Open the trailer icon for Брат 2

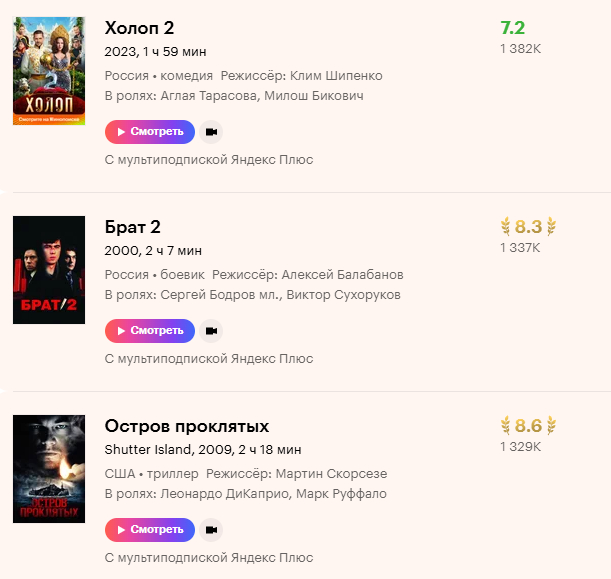tap(210, 330)
